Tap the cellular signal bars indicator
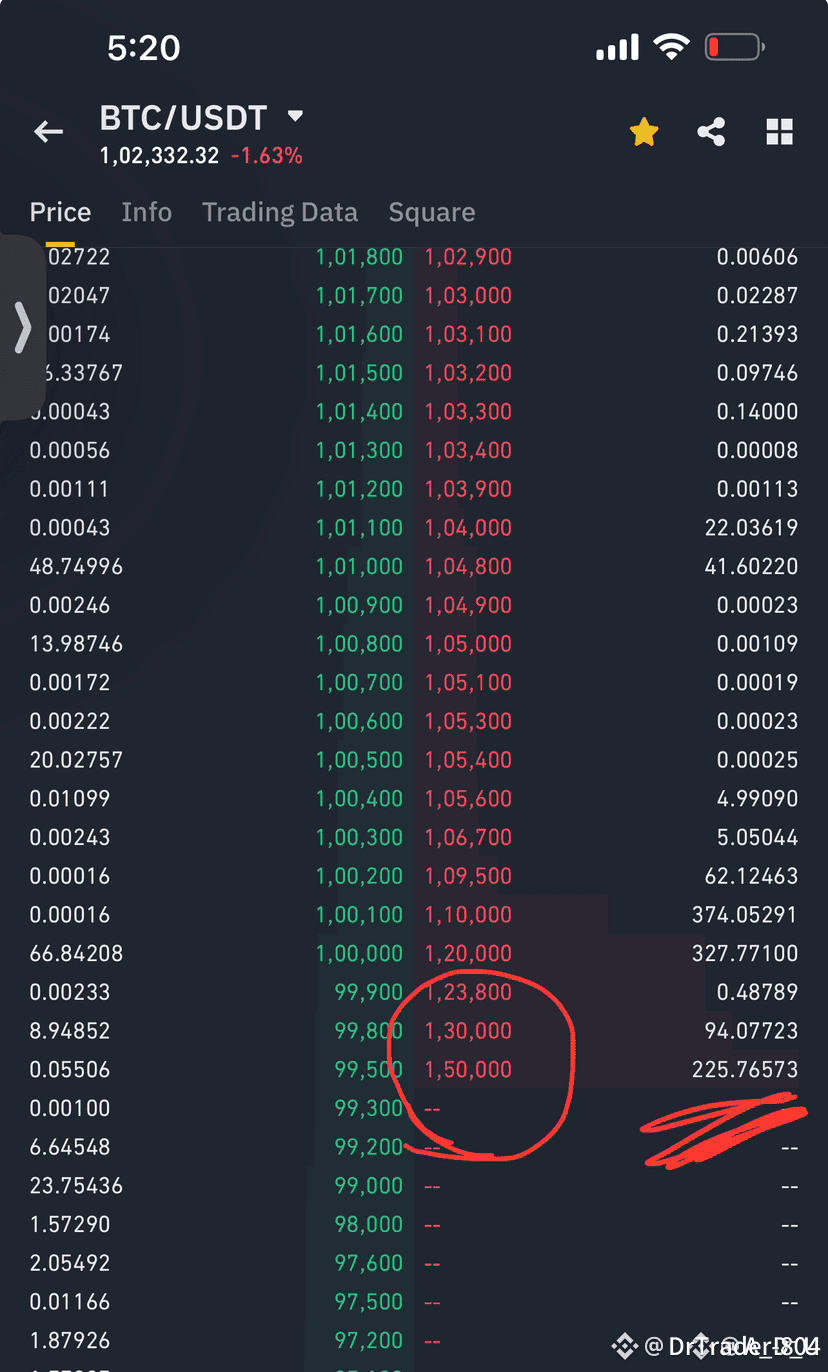This screenshot has width=828, height=1372. [x=616, y=46]
